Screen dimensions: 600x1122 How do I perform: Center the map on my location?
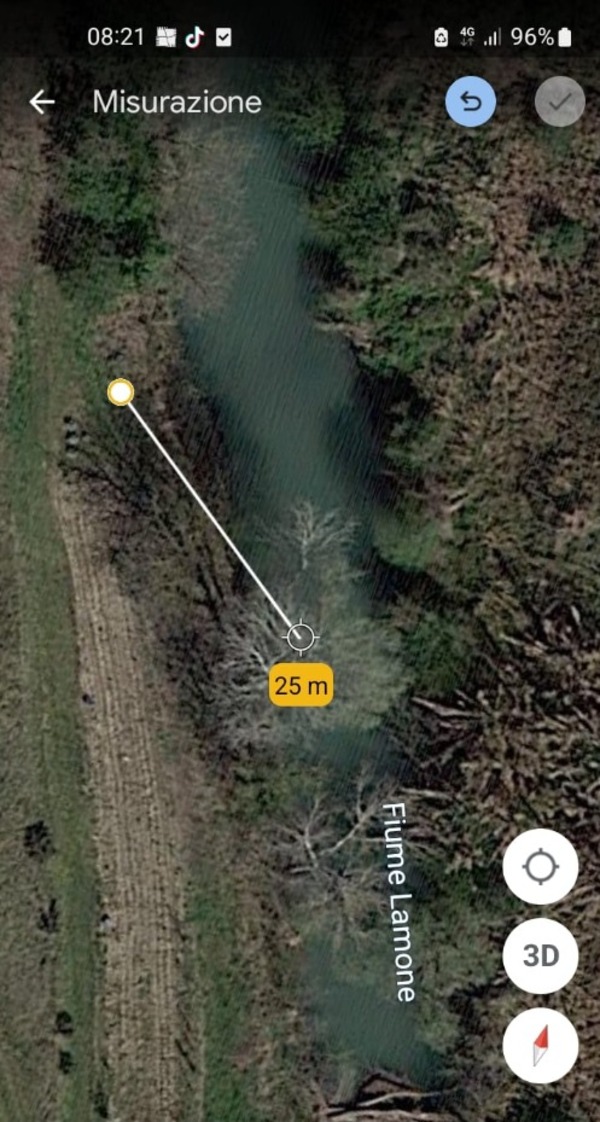[x=540, y=867]
